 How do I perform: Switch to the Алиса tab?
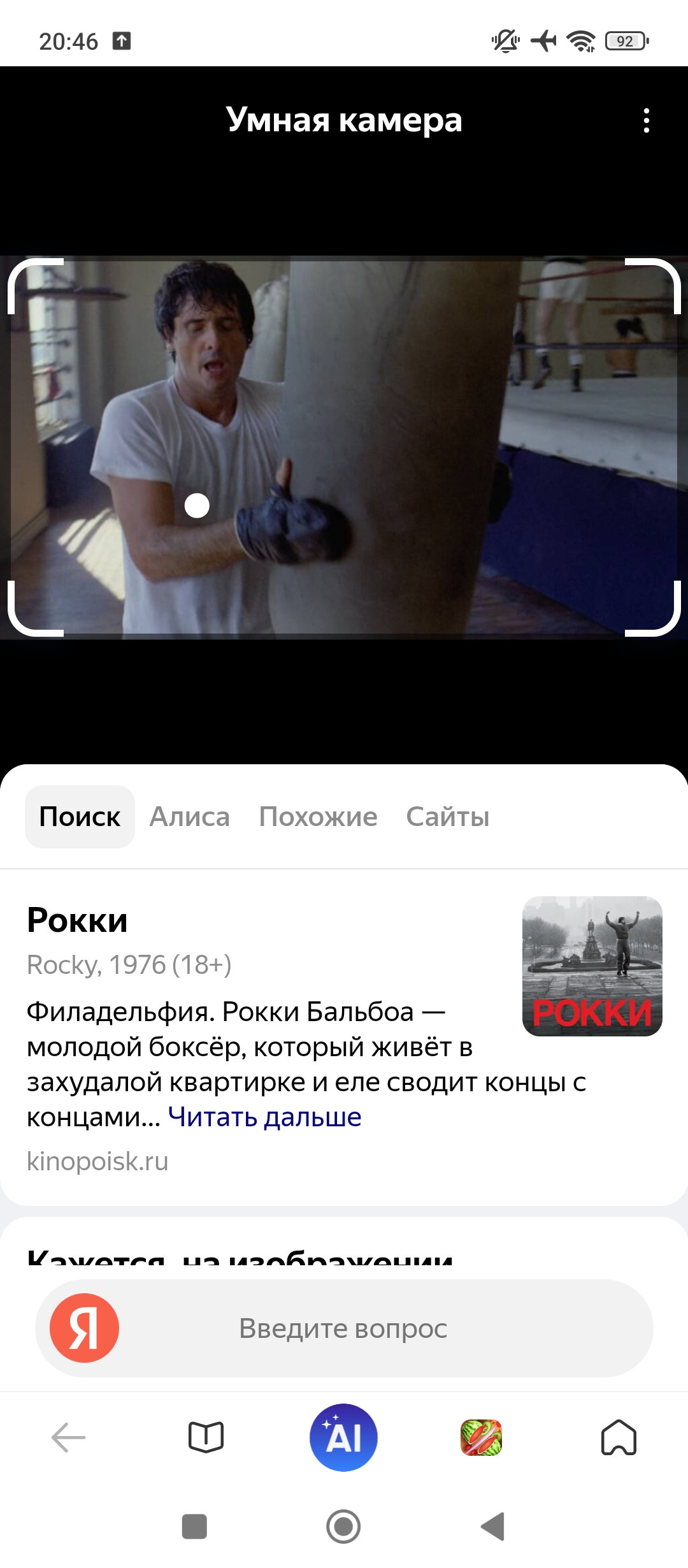[x=189, y=817]
